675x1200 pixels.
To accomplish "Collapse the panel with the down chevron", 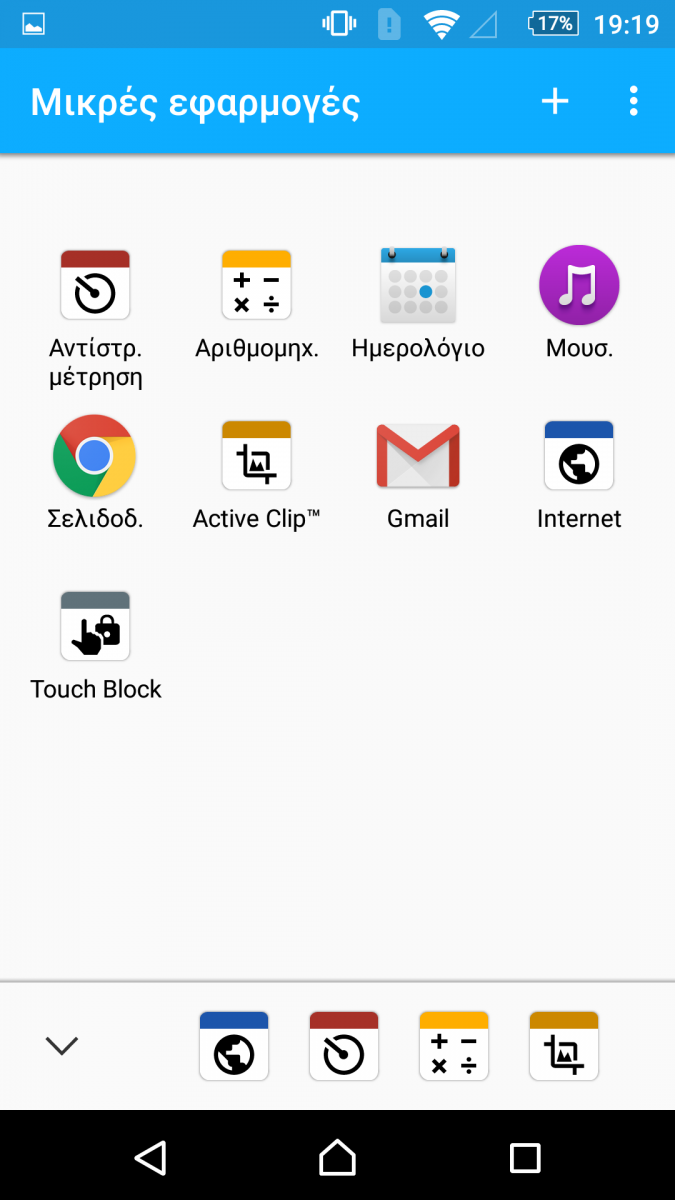I will [x=62, y=1046].
